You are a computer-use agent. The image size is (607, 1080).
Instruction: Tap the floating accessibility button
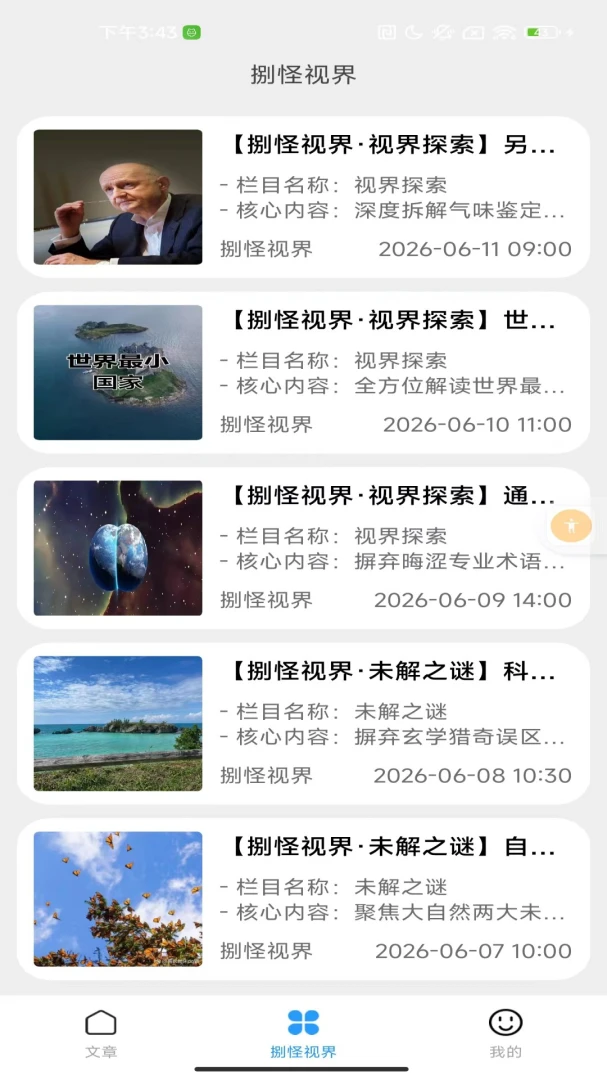click(571, 526)
